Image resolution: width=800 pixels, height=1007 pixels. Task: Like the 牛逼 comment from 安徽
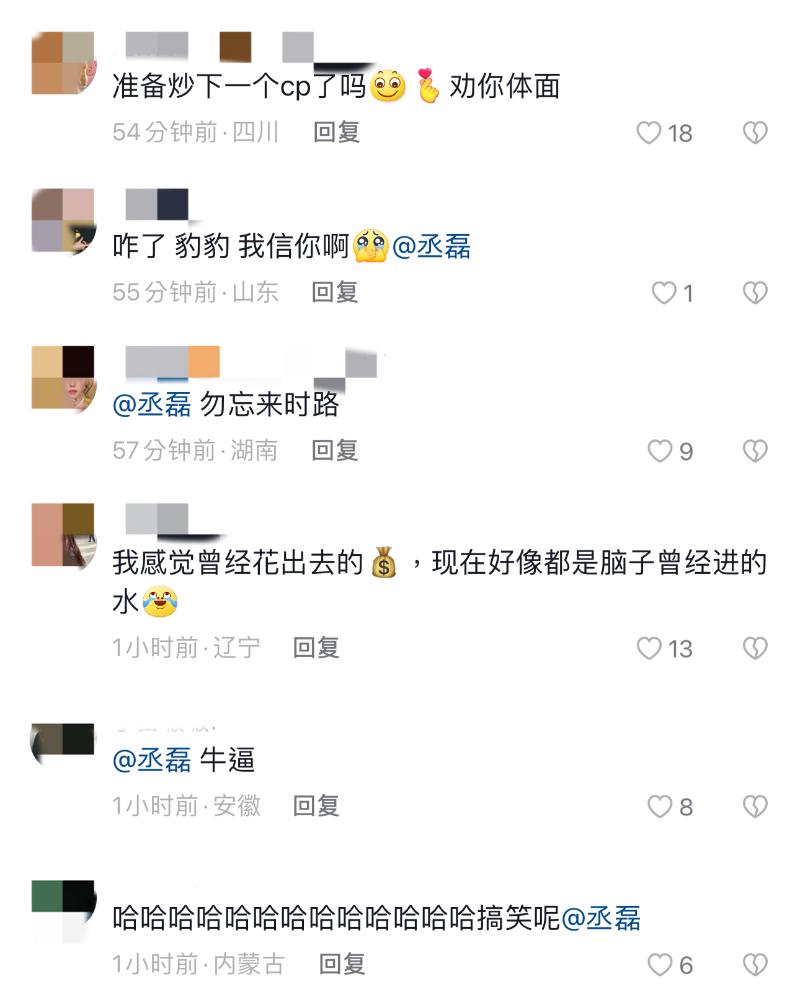click(x=660, y=806)
